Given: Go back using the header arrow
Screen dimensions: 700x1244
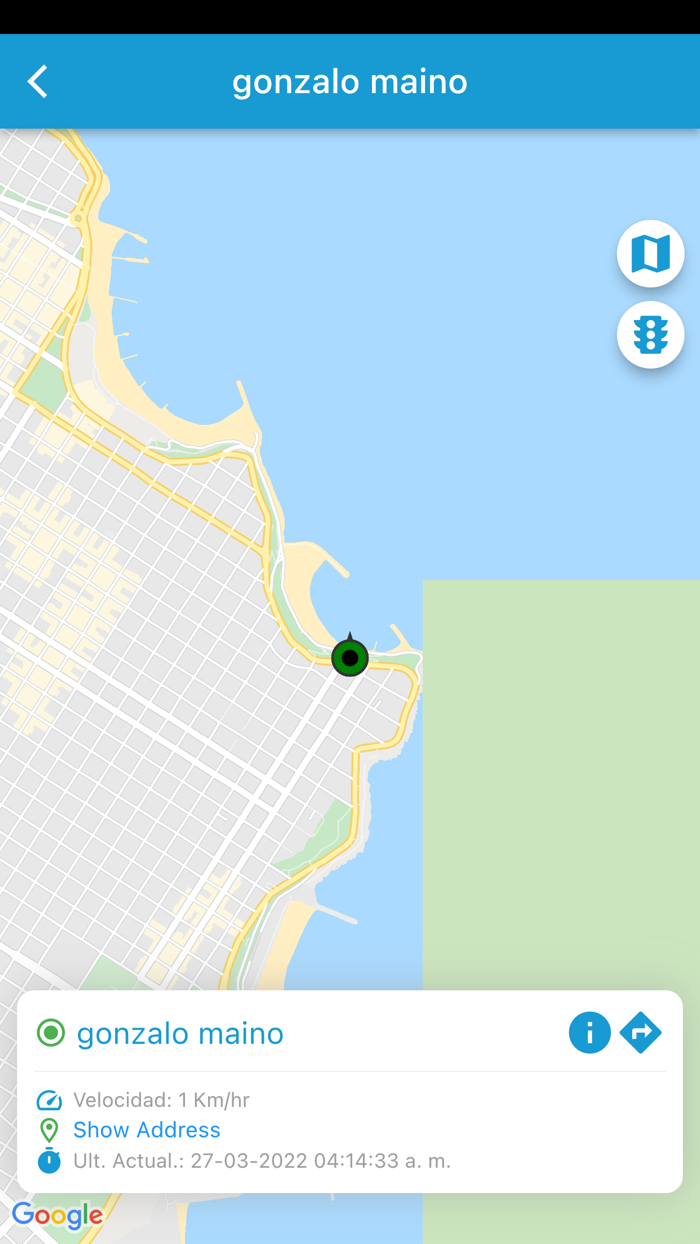Looking at the screenshot, I should point(38,81).
